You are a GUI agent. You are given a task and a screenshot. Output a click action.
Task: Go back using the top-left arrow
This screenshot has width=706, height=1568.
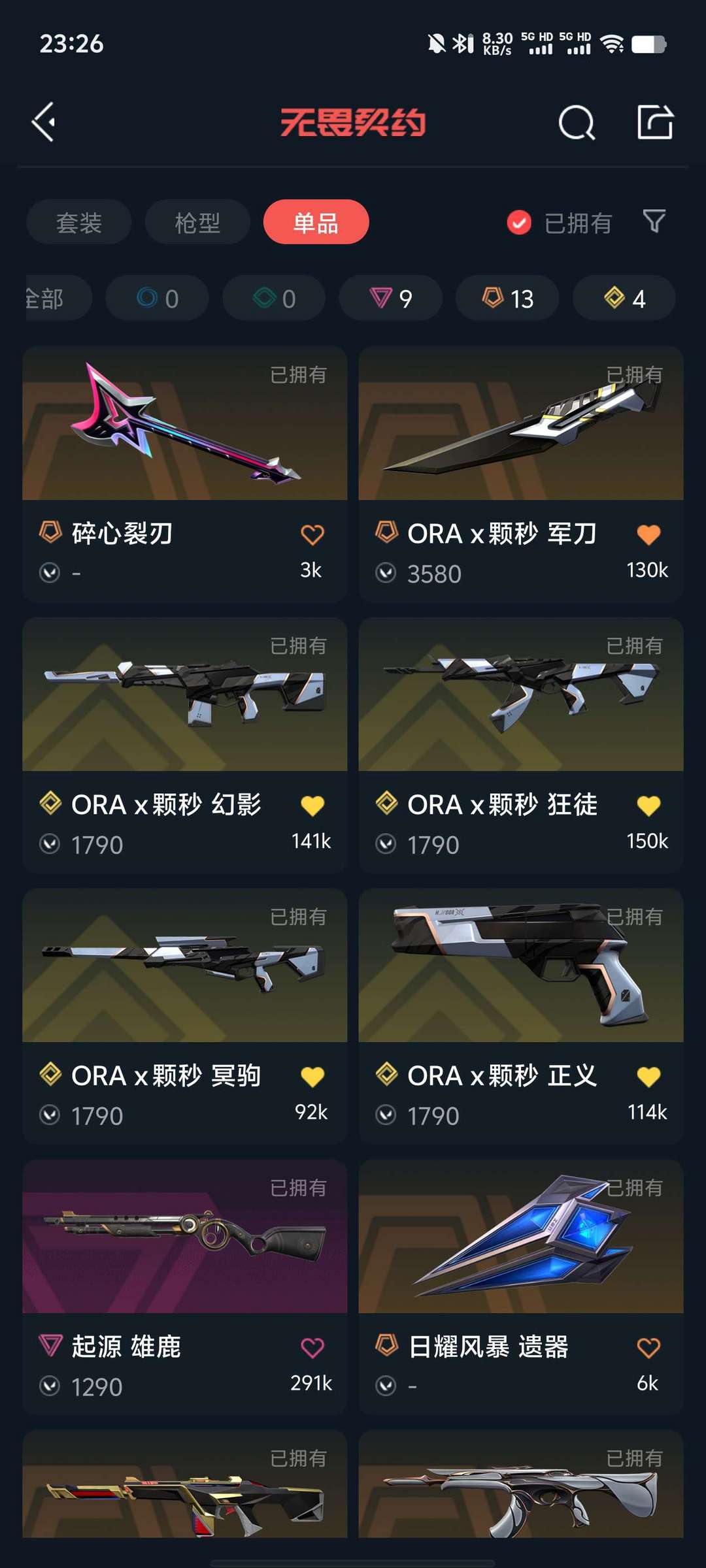[44, 122]
